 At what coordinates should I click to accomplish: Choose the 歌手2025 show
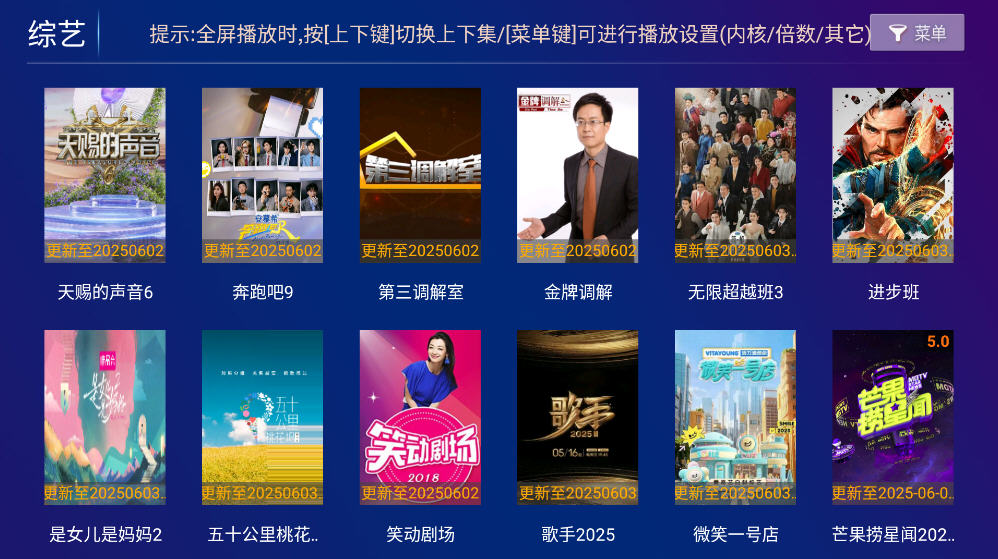tap(577, 417)
